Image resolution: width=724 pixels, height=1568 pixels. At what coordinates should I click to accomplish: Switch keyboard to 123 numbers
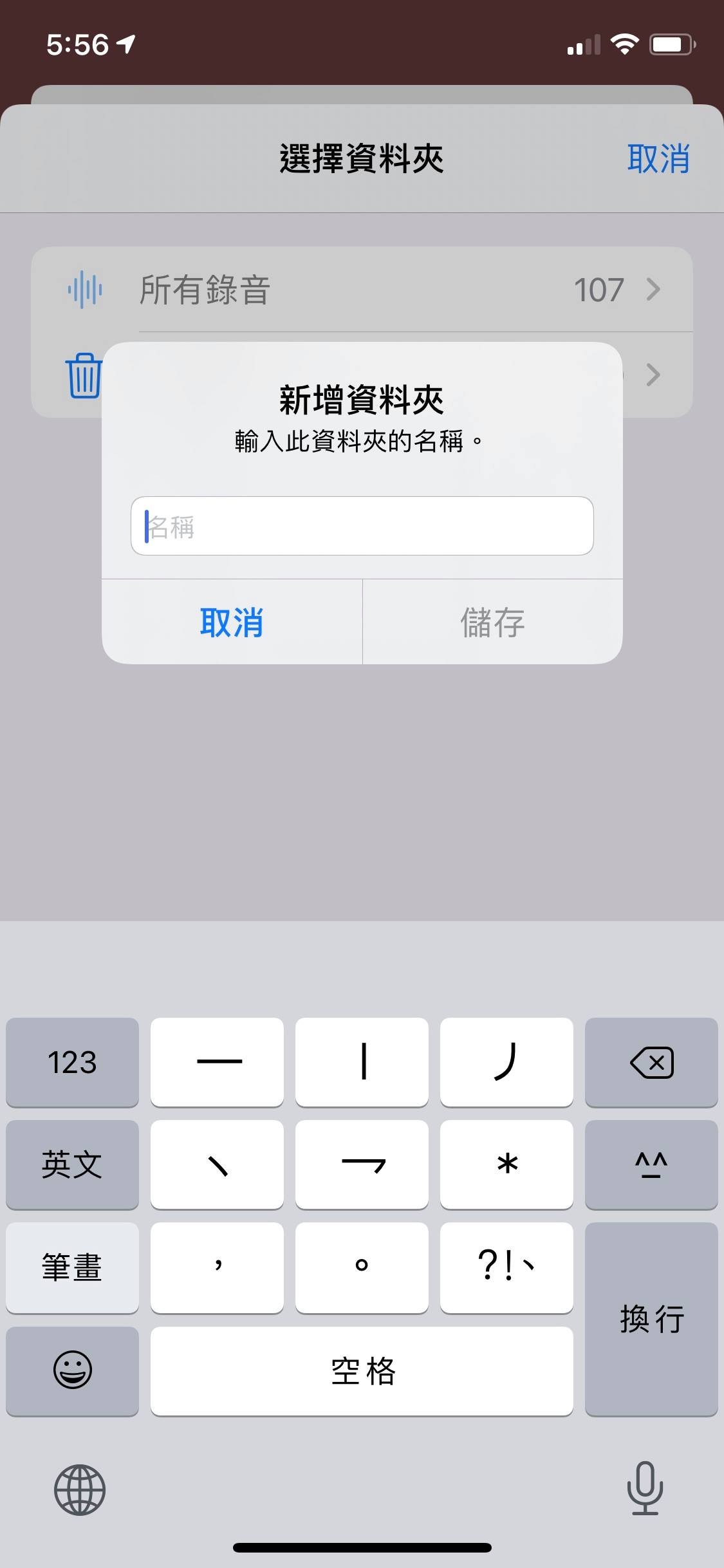pos(72,1062)
